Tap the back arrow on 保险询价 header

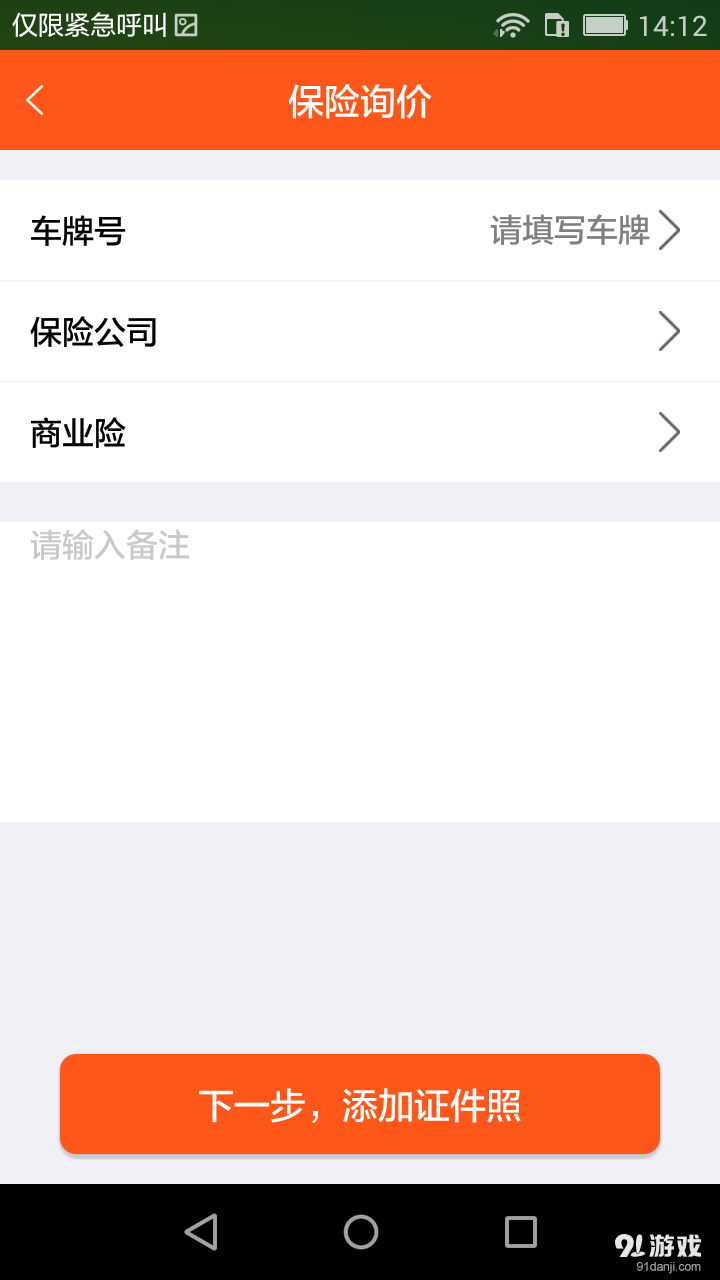click(34, 100)
